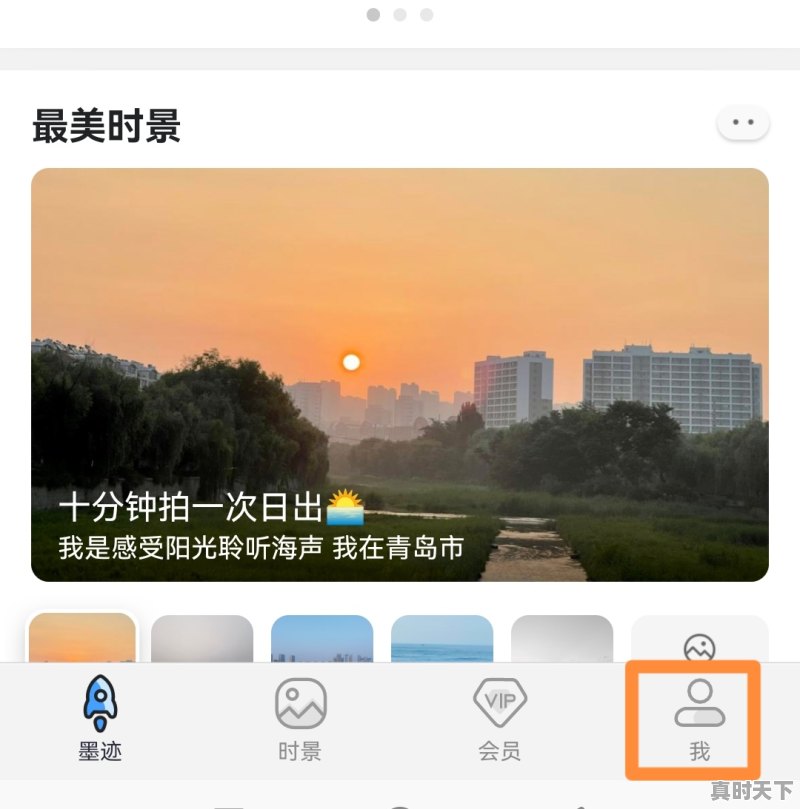
Task: Tap the third carousel page dot
Action: [426, 14]
